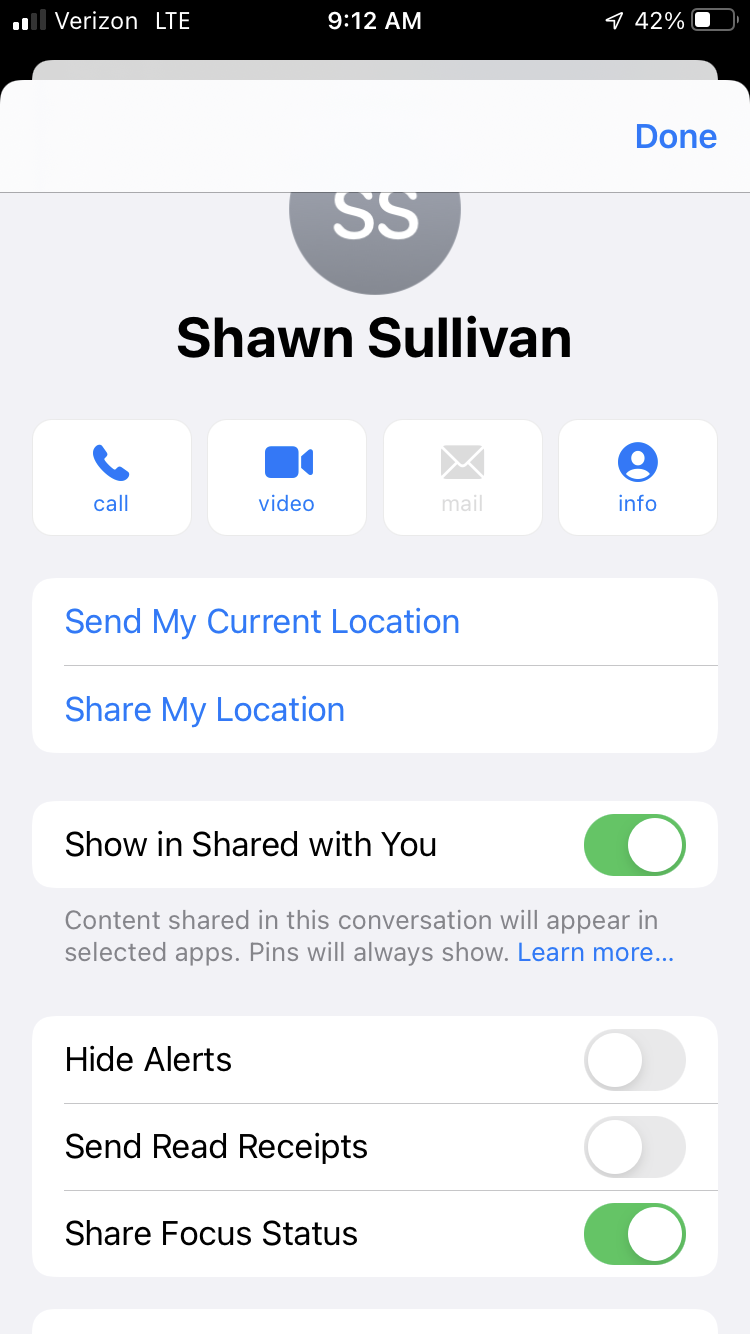Send My Current Location

click(x=262, y=622)
